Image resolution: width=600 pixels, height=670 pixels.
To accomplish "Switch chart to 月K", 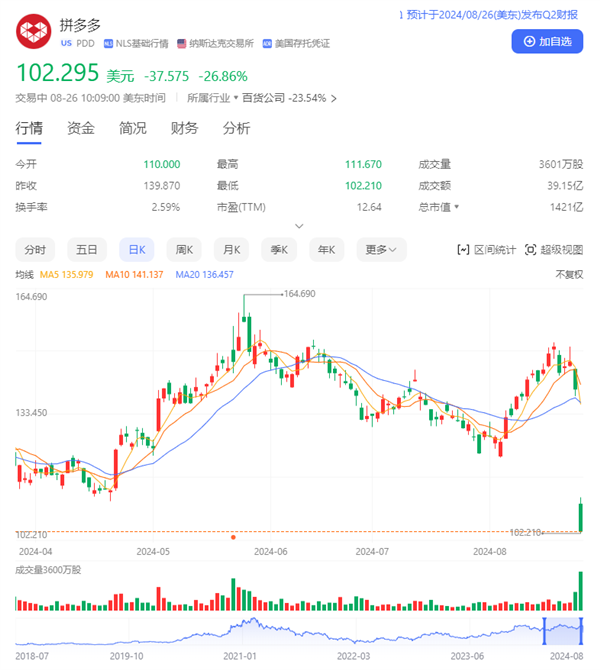I will coord(232,249).
